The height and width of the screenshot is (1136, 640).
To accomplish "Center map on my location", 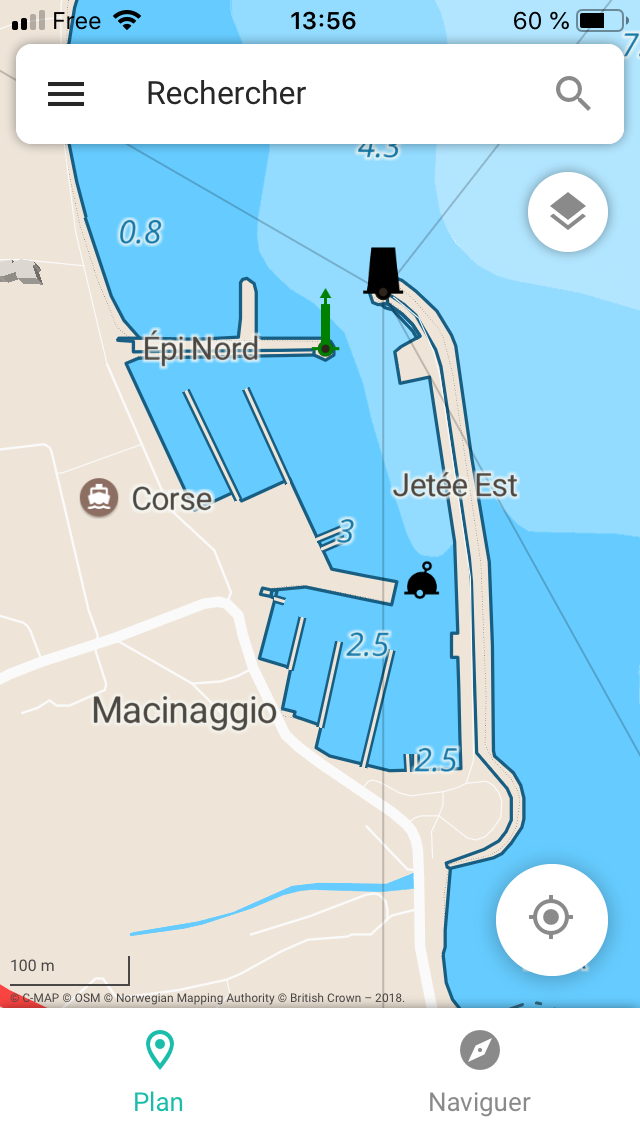I will coord(551,919).
